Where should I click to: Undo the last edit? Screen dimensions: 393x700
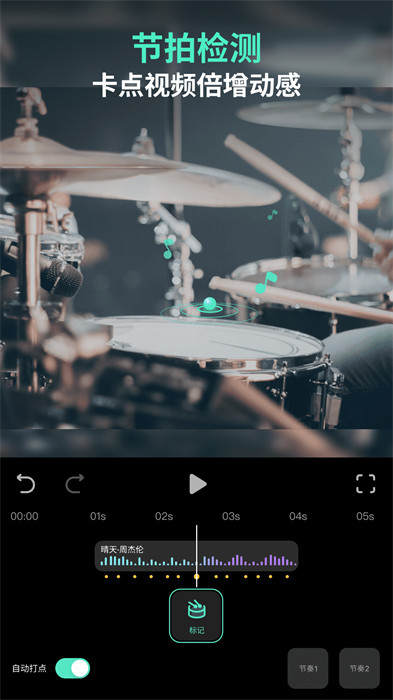(x=26, y=484)
